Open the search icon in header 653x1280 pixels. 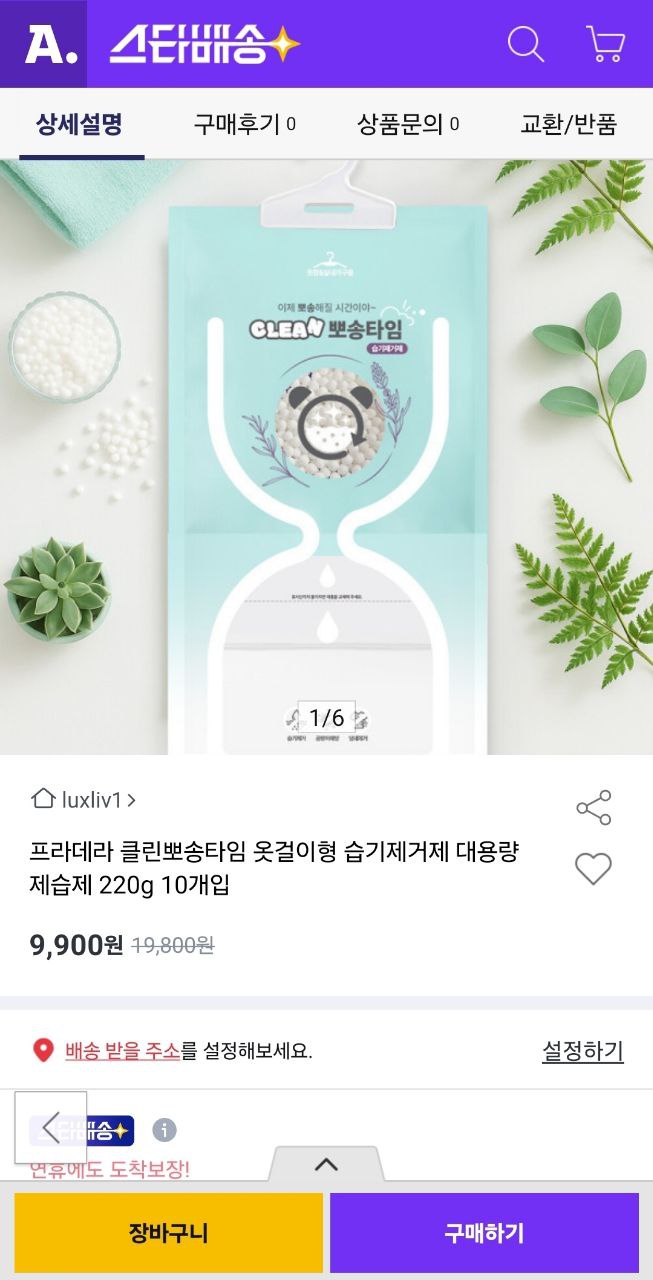(x=525, y=44)
